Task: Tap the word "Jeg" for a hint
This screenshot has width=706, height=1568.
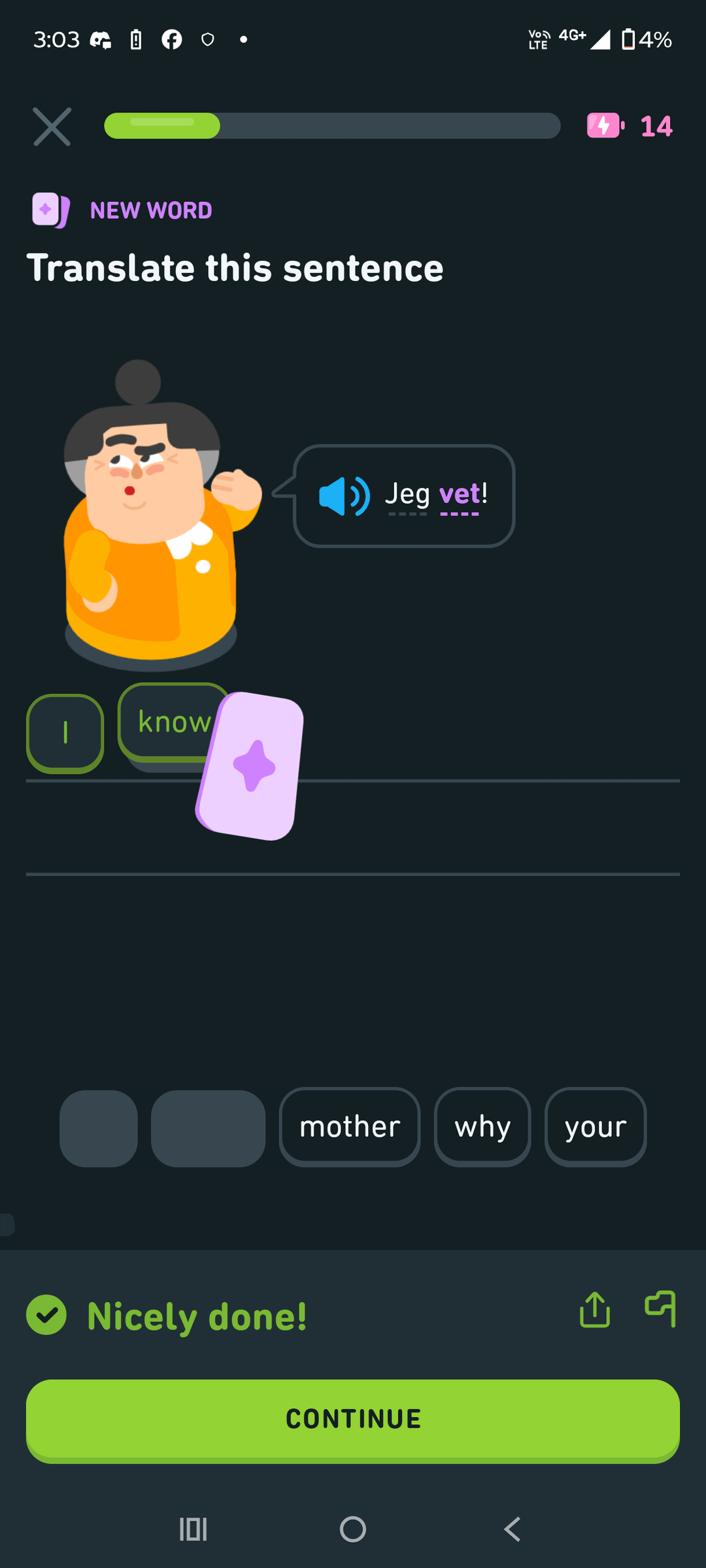Action: (x=407, y=494)
